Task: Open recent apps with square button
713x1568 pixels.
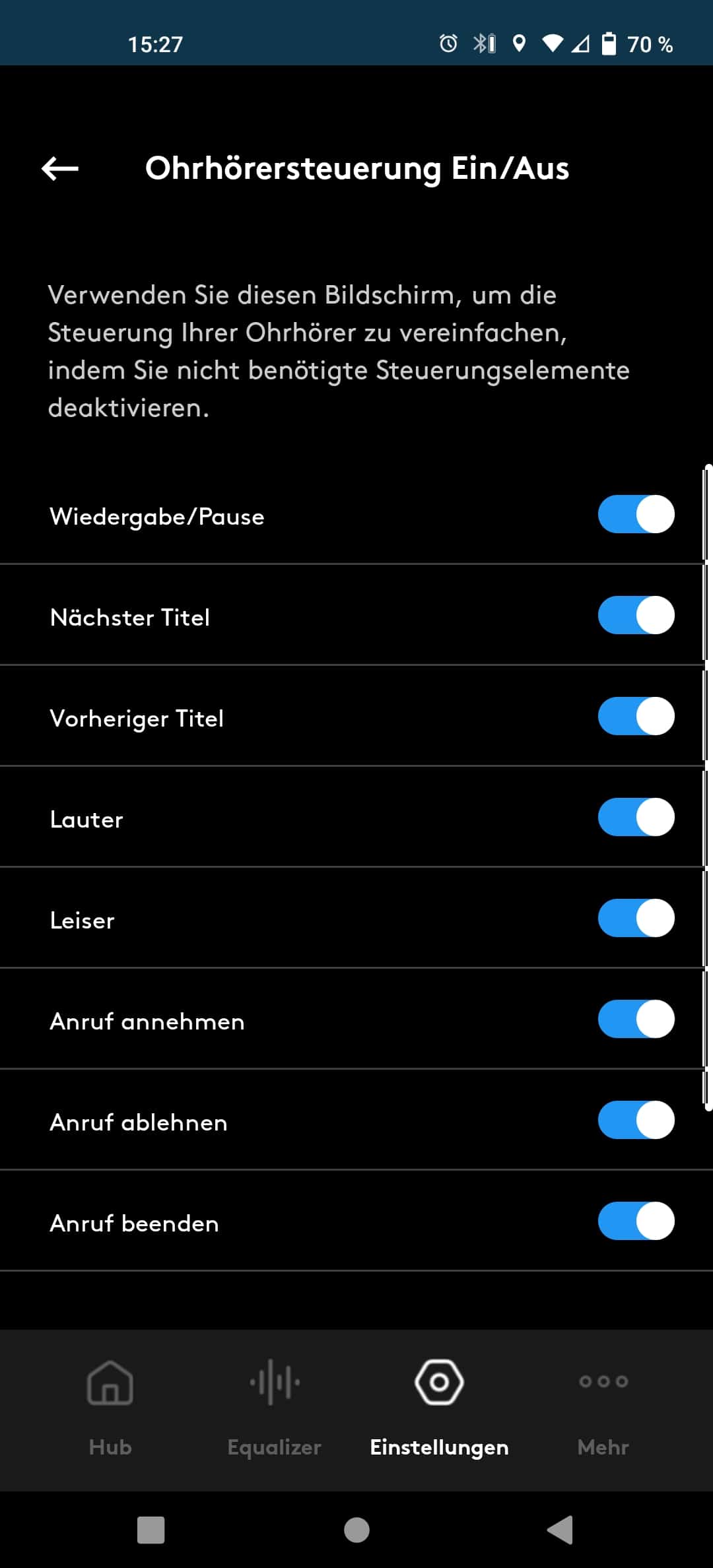Action: [151, 1530]
